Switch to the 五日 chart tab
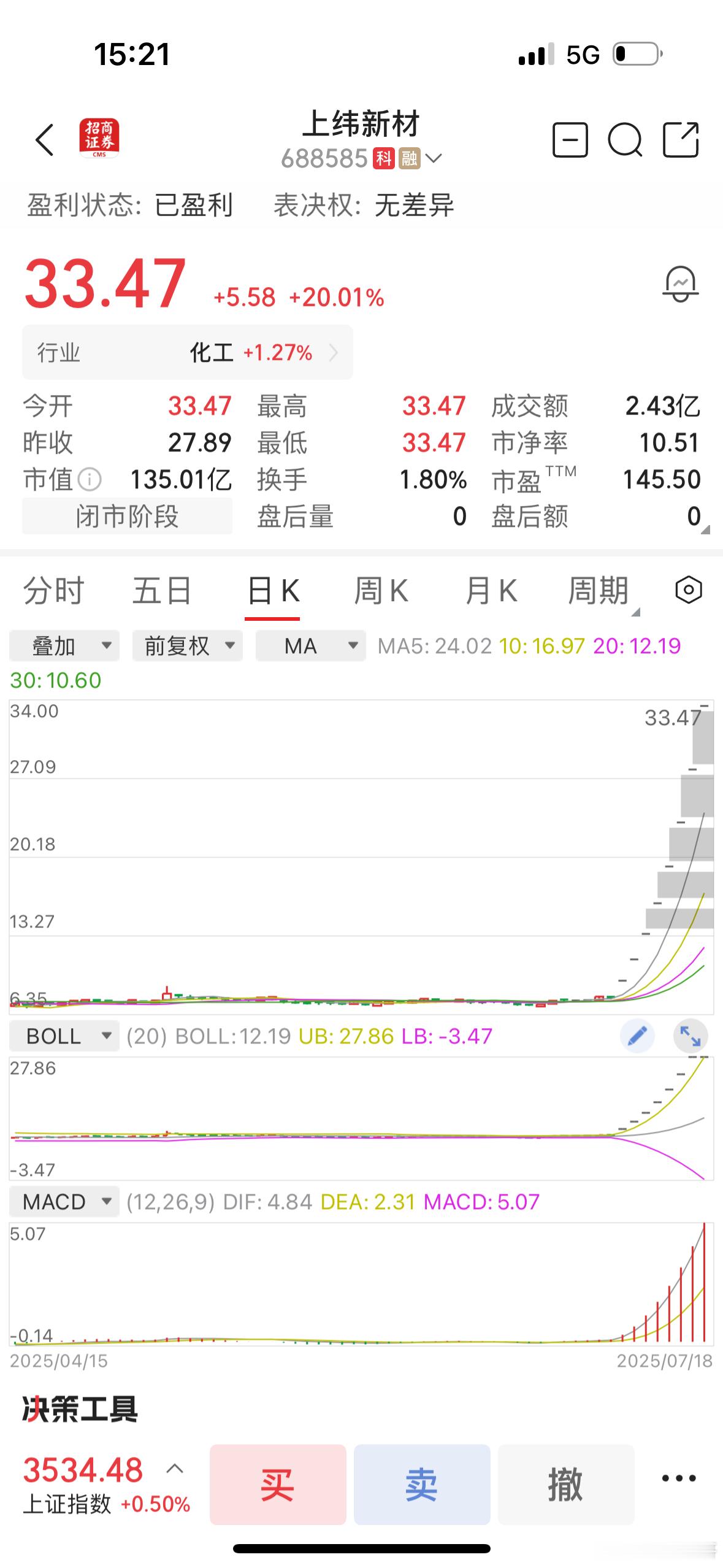723x1568 pixels. (162, 591)
